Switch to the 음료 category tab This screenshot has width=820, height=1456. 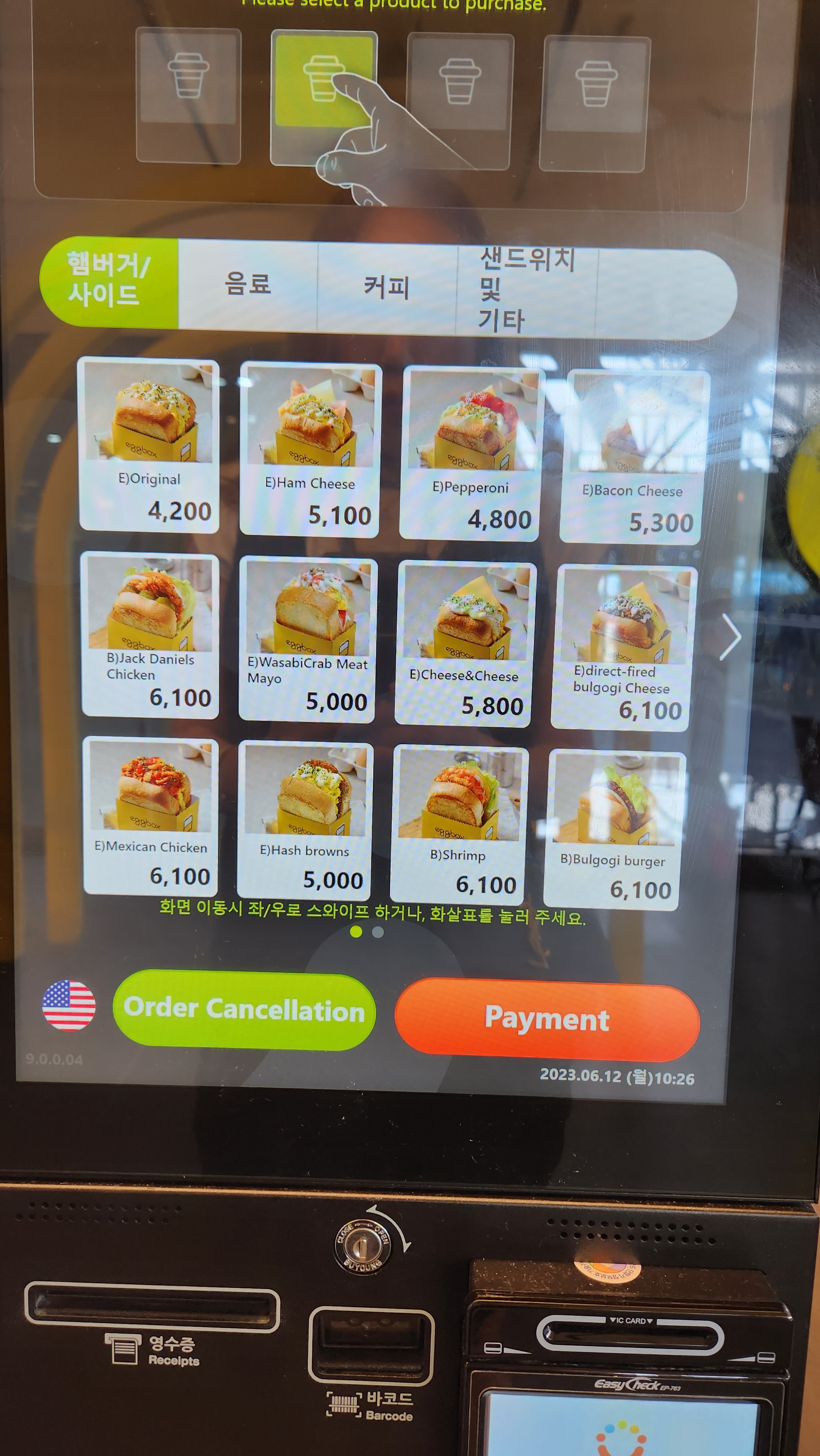pos(248,284)
